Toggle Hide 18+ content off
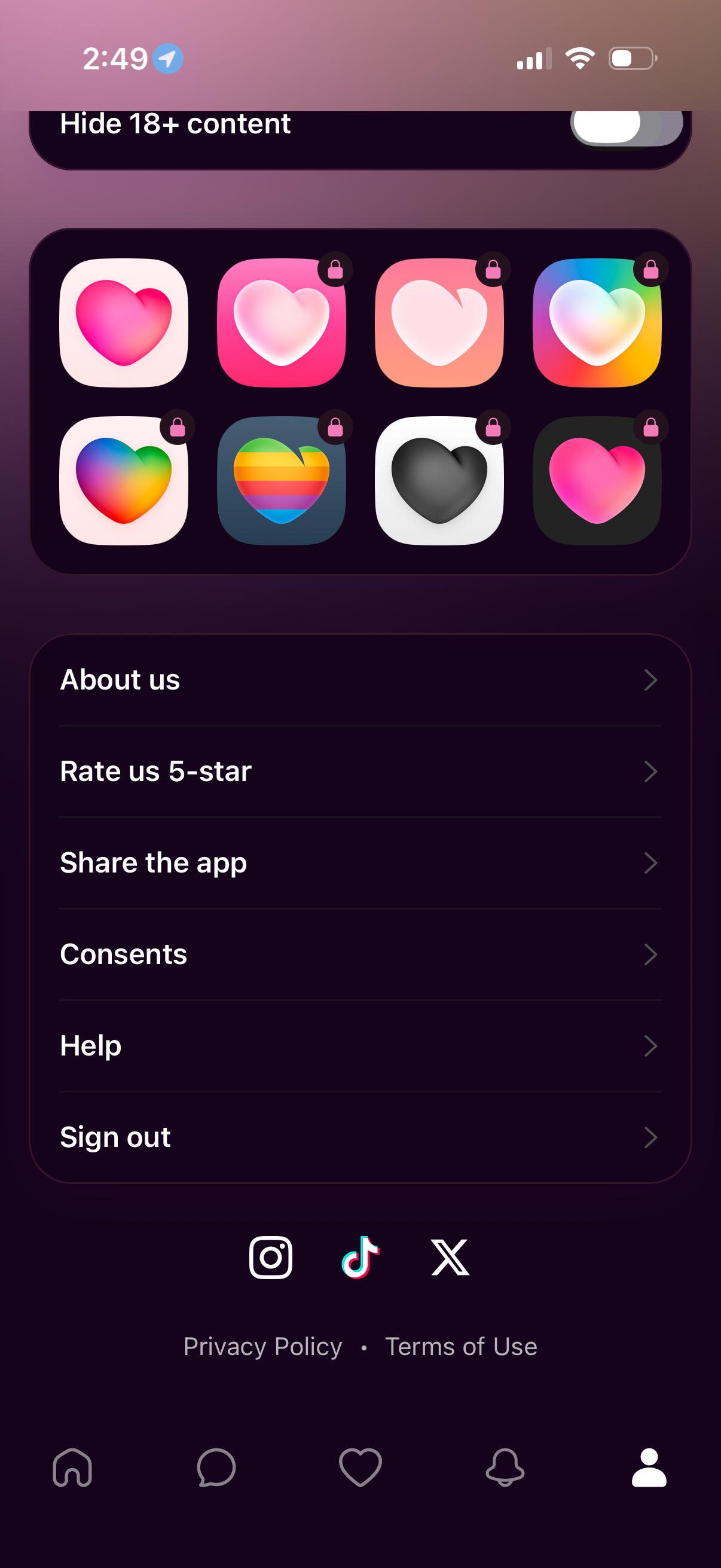Screen dimensions: 721x1568 [x=628, y=128]
